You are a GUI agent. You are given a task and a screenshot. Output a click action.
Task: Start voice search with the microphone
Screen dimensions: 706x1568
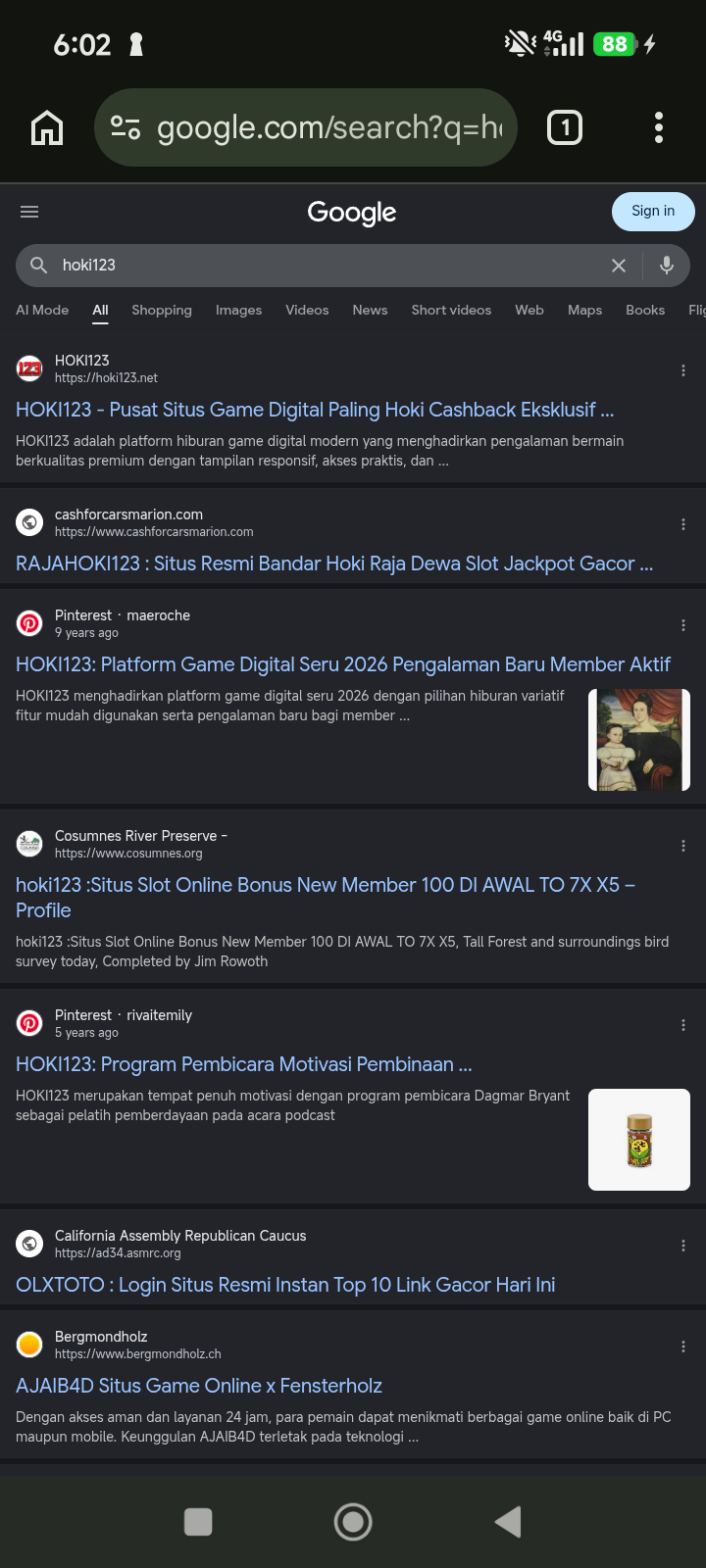[x=667, y=265]
